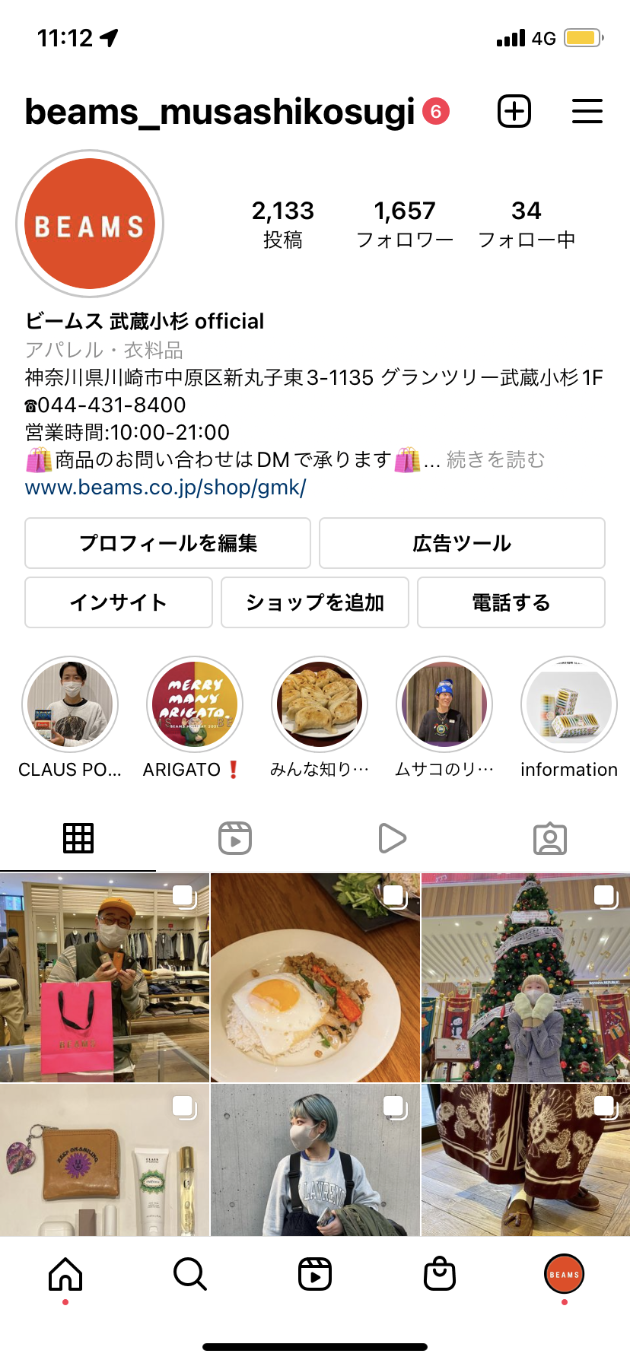Open the www.beams.co.jp/shop/gmk/ link
This screenshot has width=630, height=1363.
point(165,488)
